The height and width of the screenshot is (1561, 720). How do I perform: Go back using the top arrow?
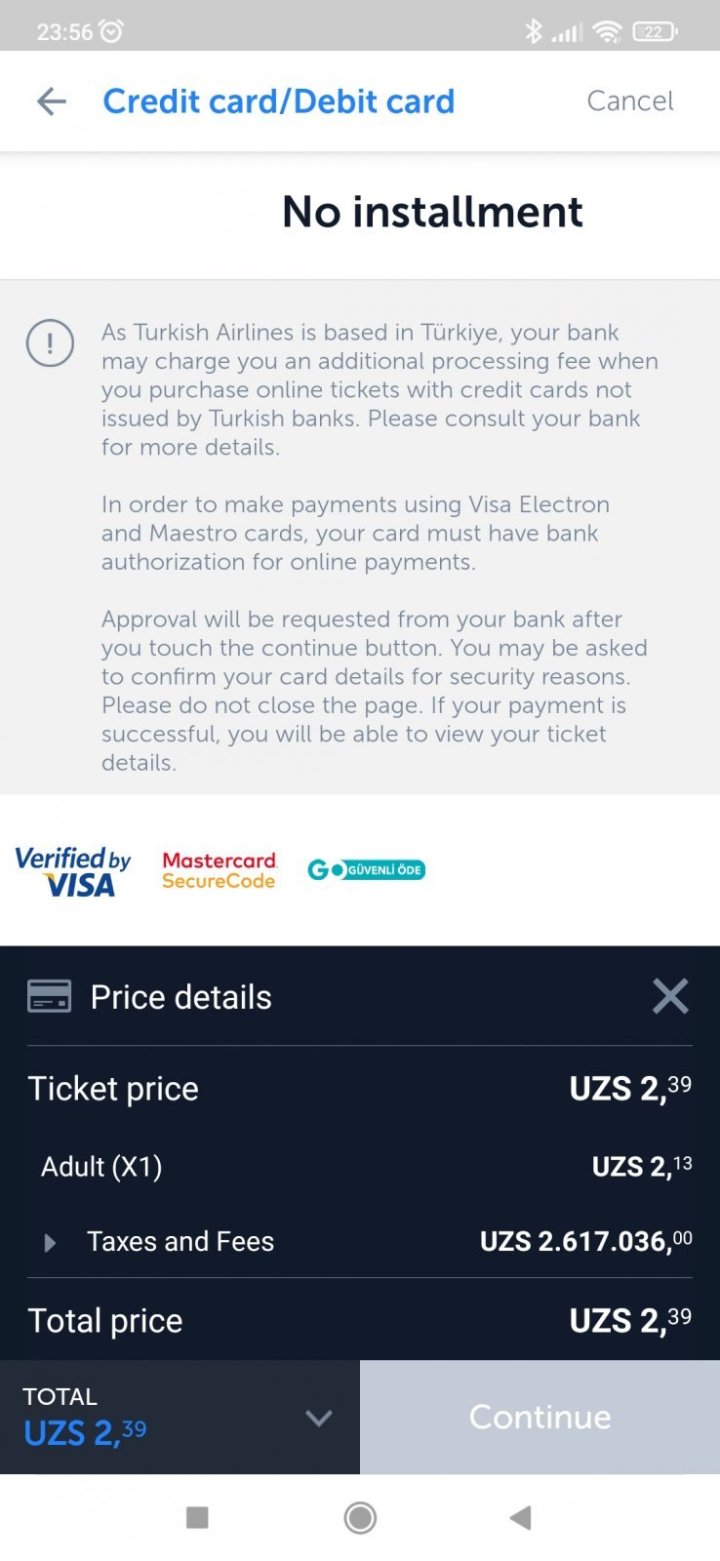[x=51, y=101]
